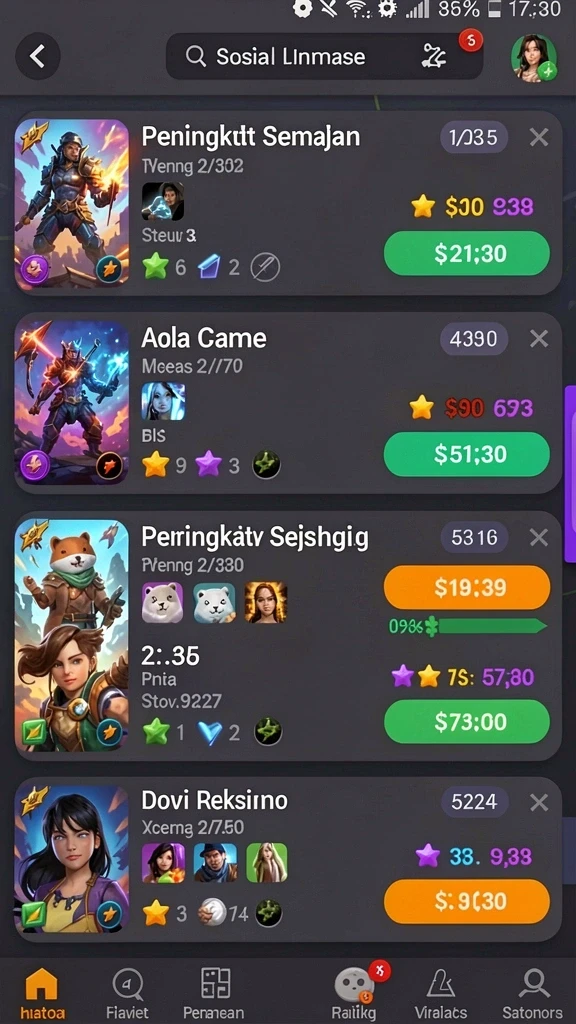Dismiss the Peningktit Semajan card
576x1024 pixels.
[x=539, y=137]
